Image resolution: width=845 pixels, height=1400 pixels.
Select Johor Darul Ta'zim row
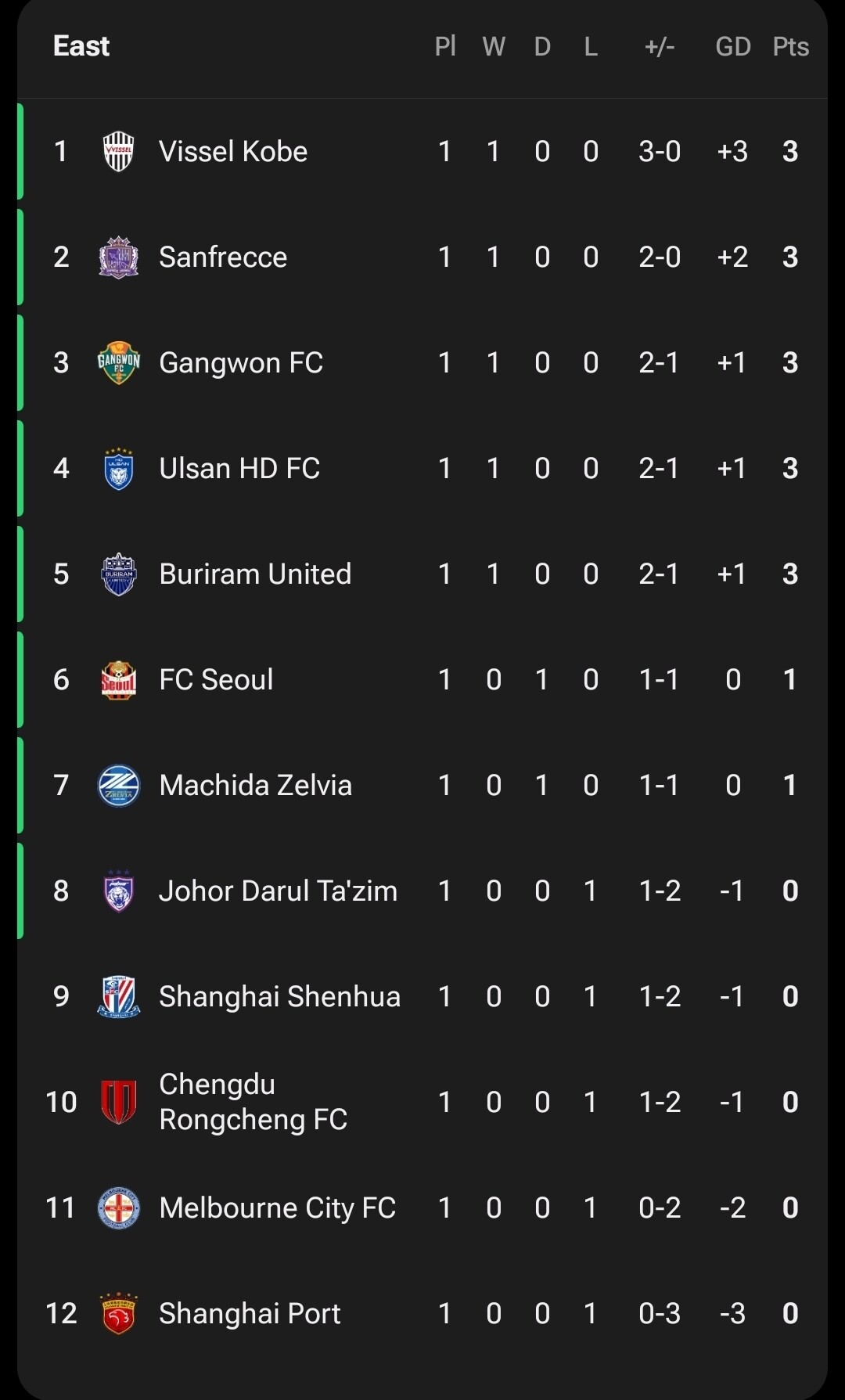(422, 891)
